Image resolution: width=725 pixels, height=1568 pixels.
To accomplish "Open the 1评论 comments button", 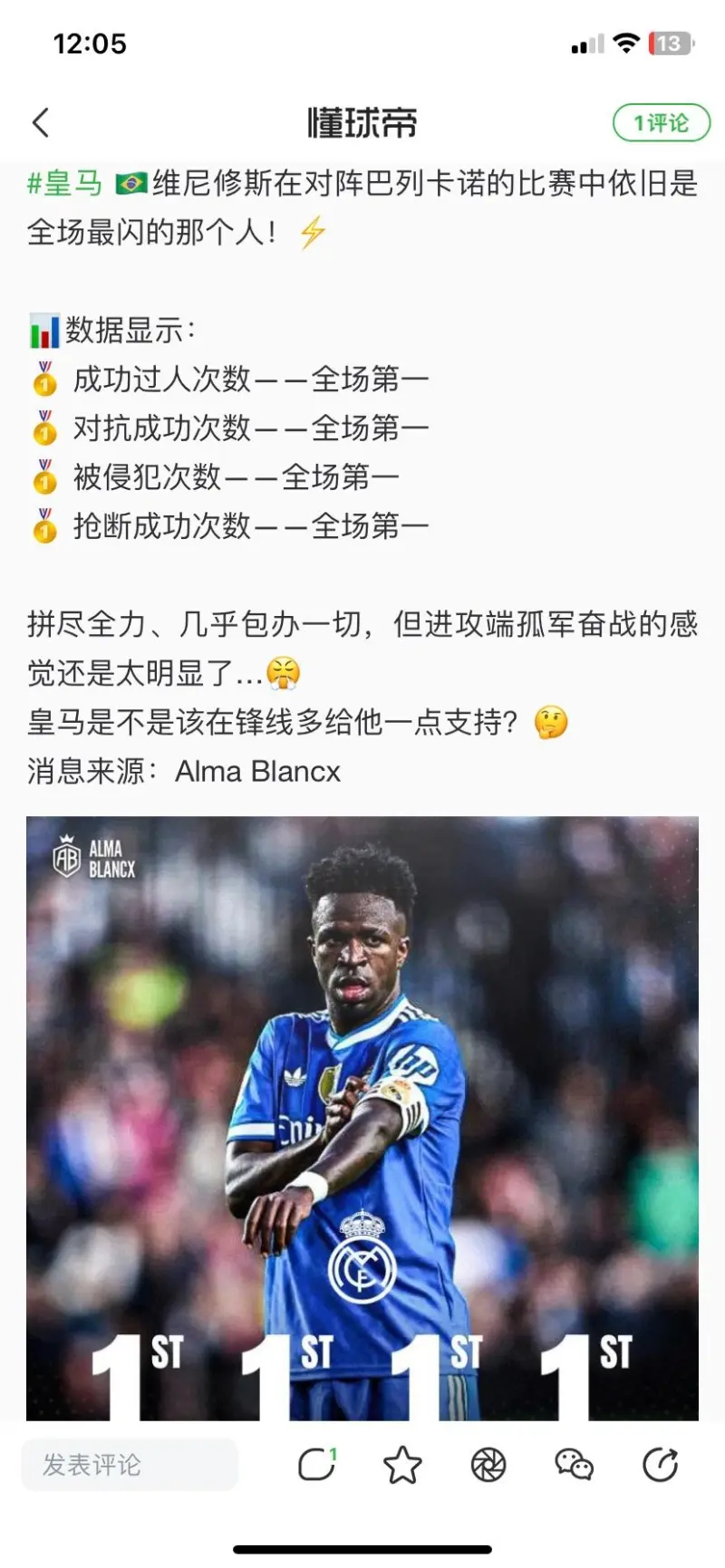I will [661, 123].
